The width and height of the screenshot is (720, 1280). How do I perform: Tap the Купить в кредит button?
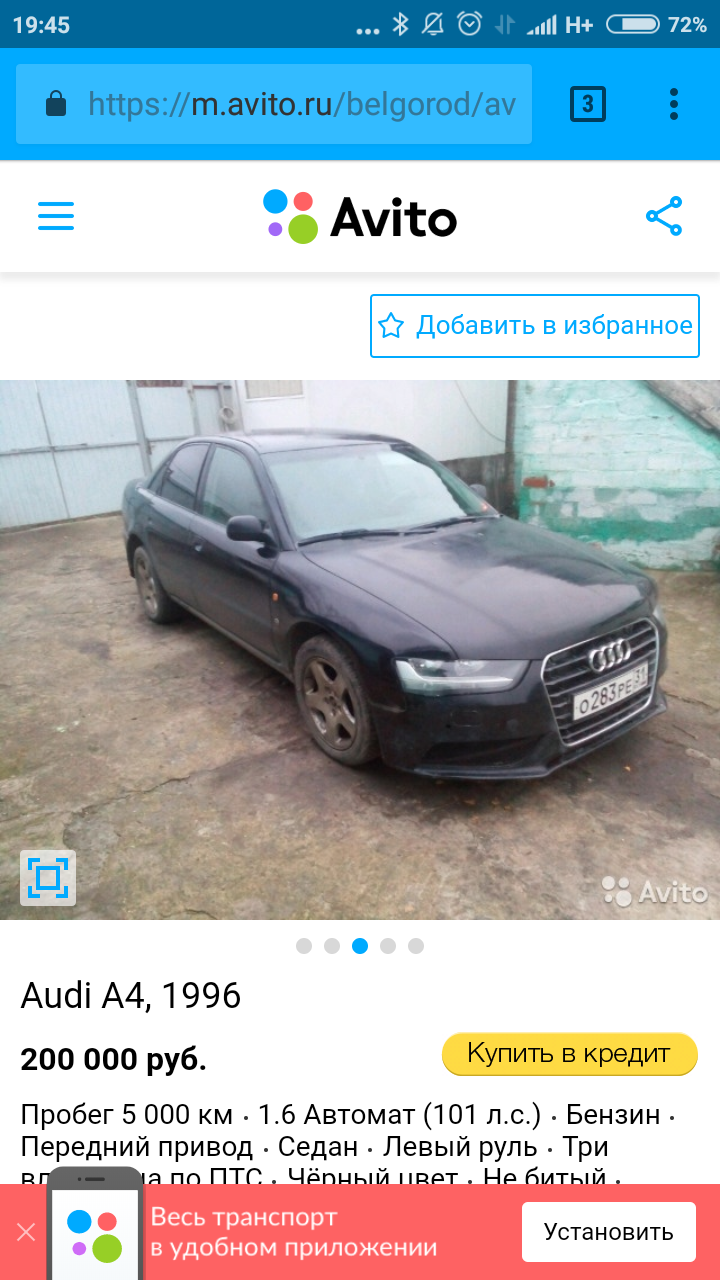tap(570, 1054)
